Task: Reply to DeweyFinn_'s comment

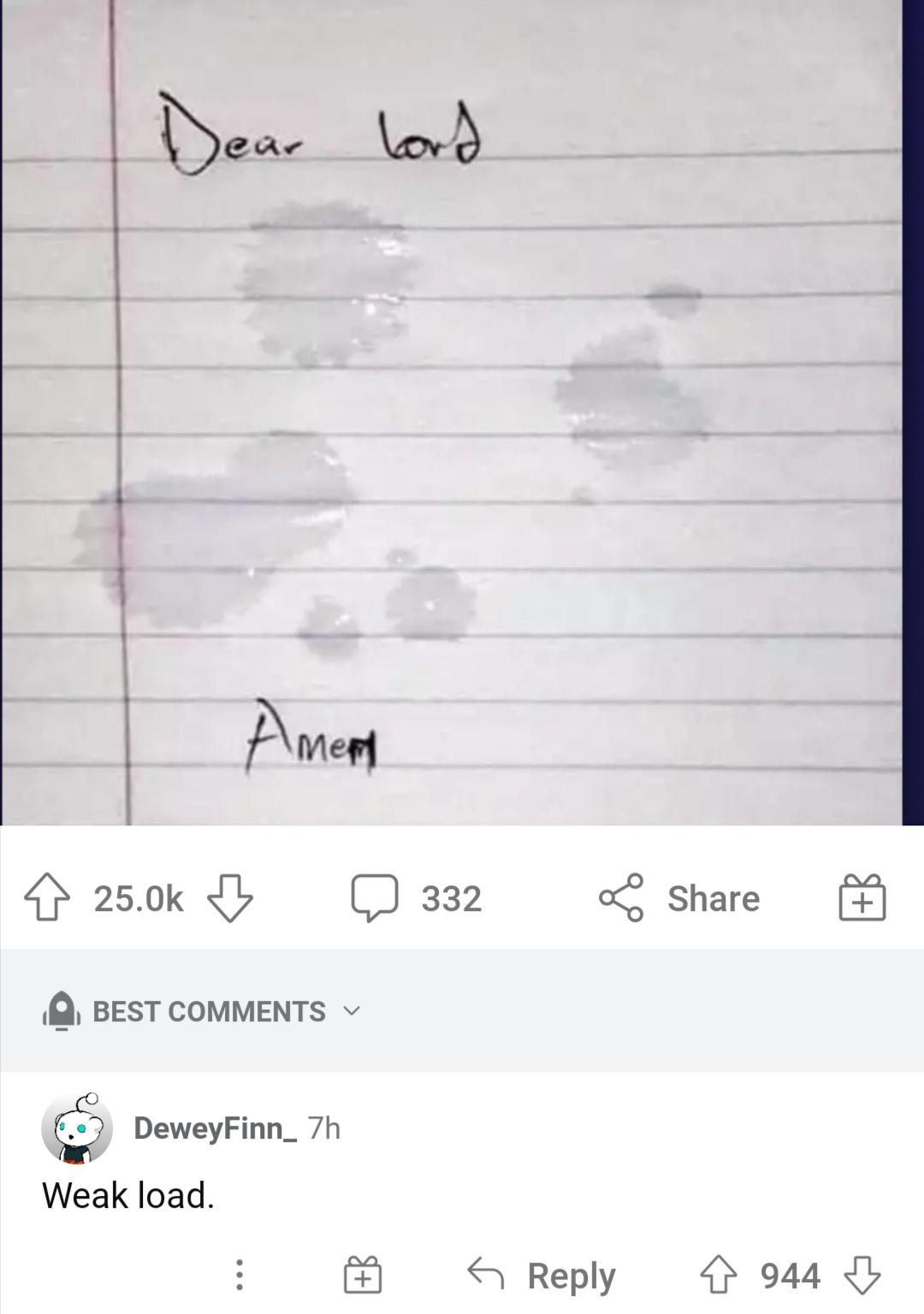Action: [x=542, y=1275]
